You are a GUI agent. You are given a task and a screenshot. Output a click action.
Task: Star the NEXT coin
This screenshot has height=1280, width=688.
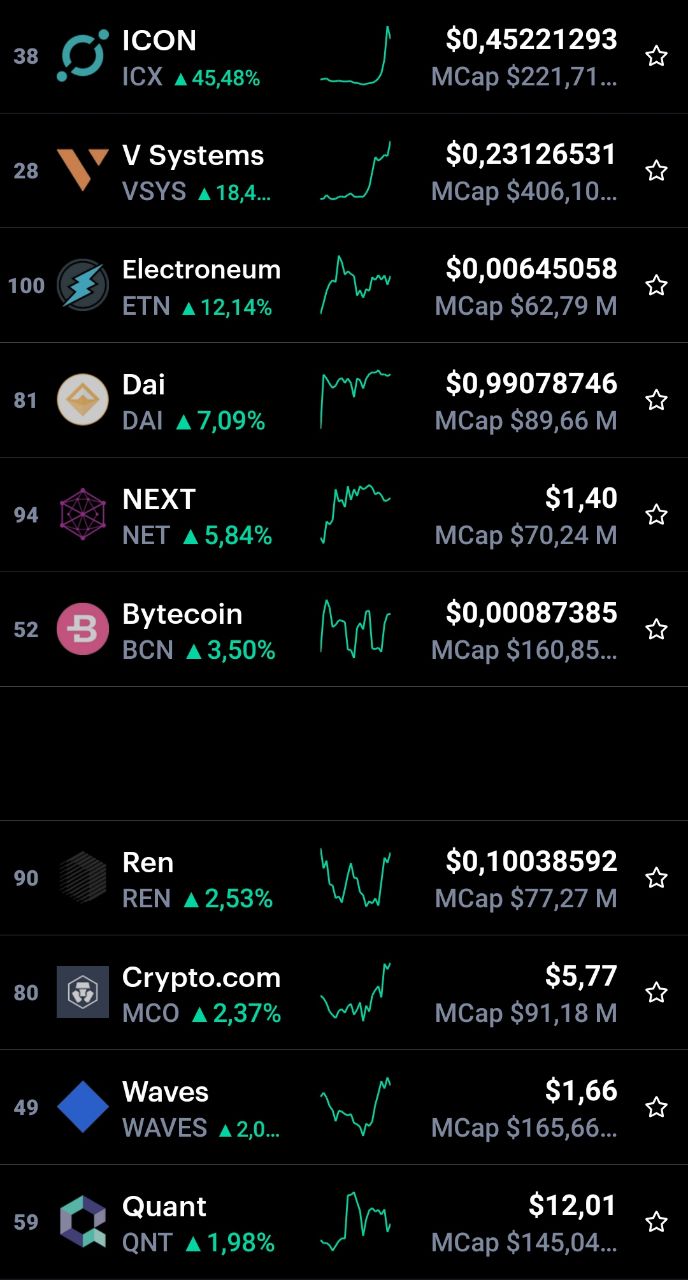656,515
